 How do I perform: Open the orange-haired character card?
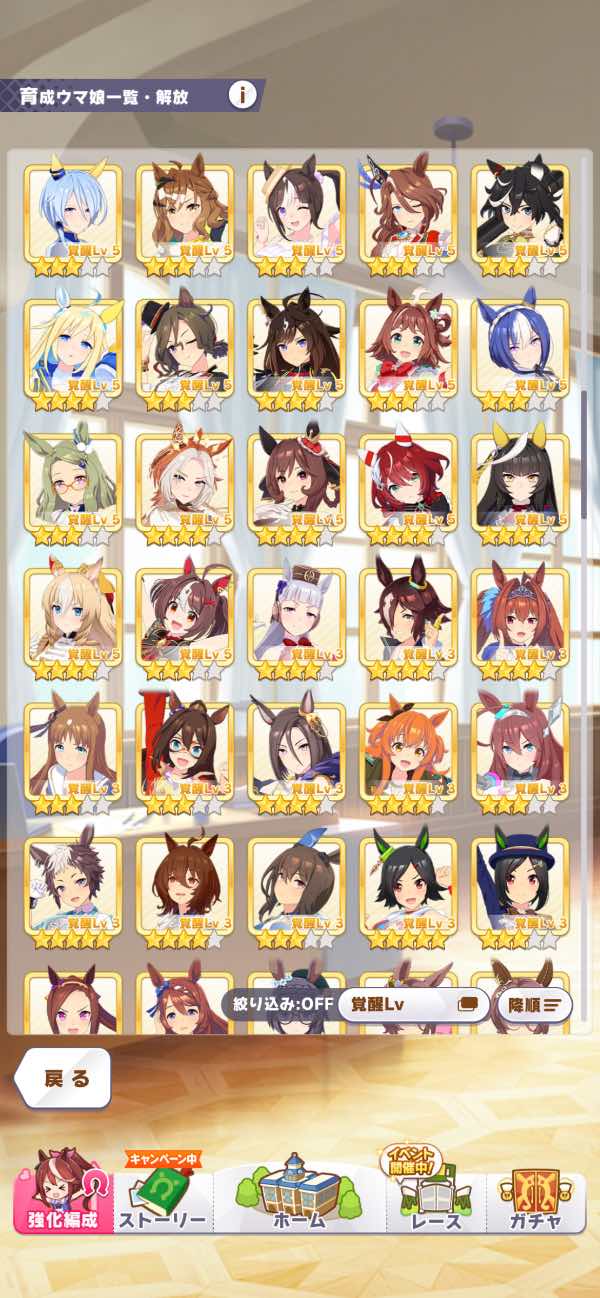(408, 752)
